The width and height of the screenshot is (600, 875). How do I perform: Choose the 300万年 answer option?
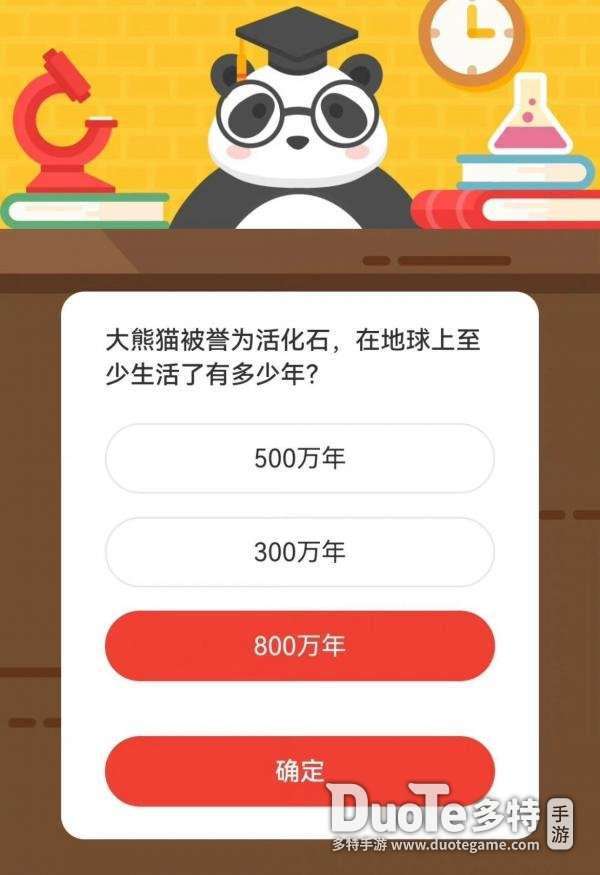click(x=300, y=552)
